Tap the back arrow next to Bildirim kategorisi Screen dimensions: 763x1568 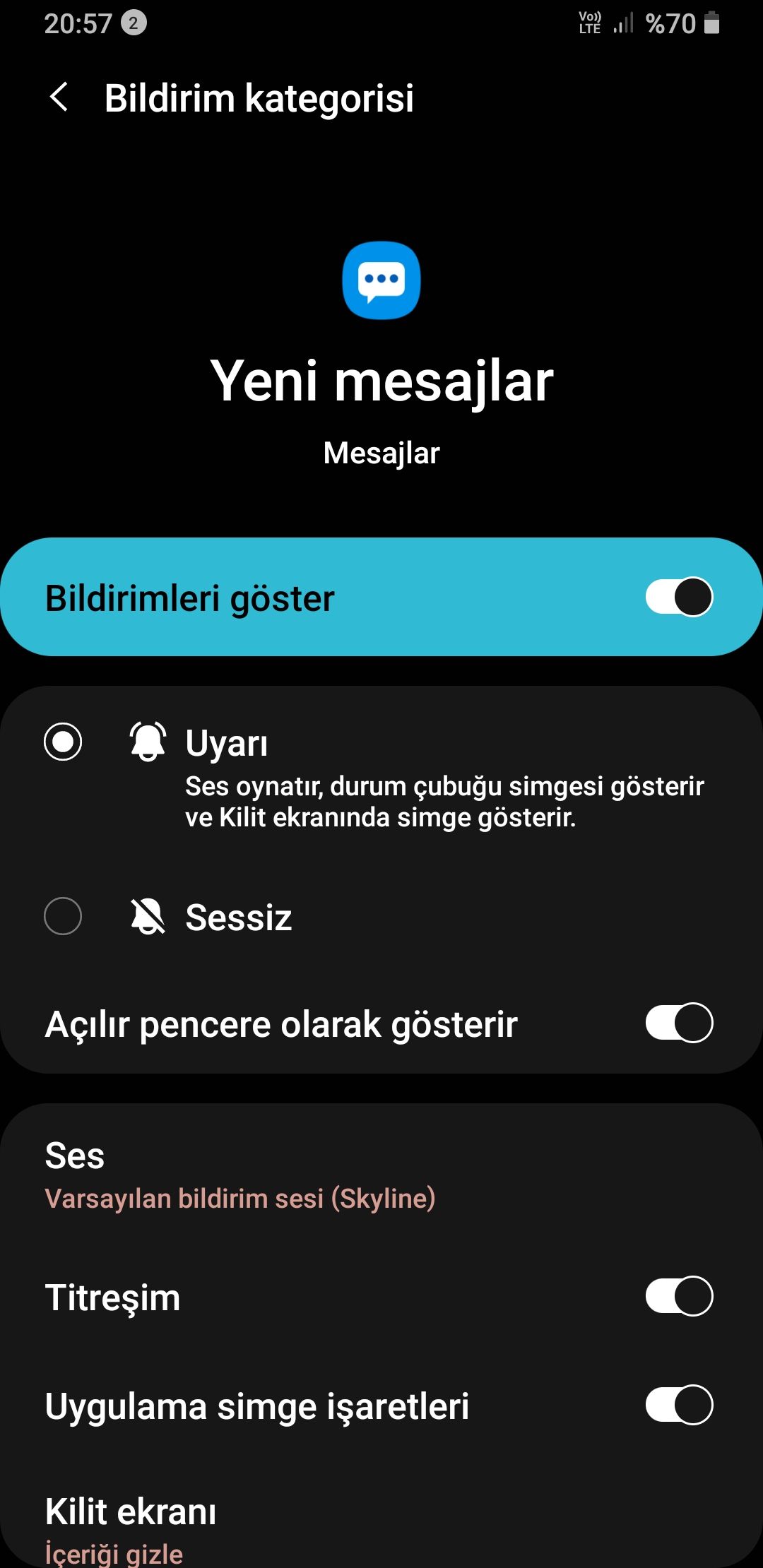point(60,99)
